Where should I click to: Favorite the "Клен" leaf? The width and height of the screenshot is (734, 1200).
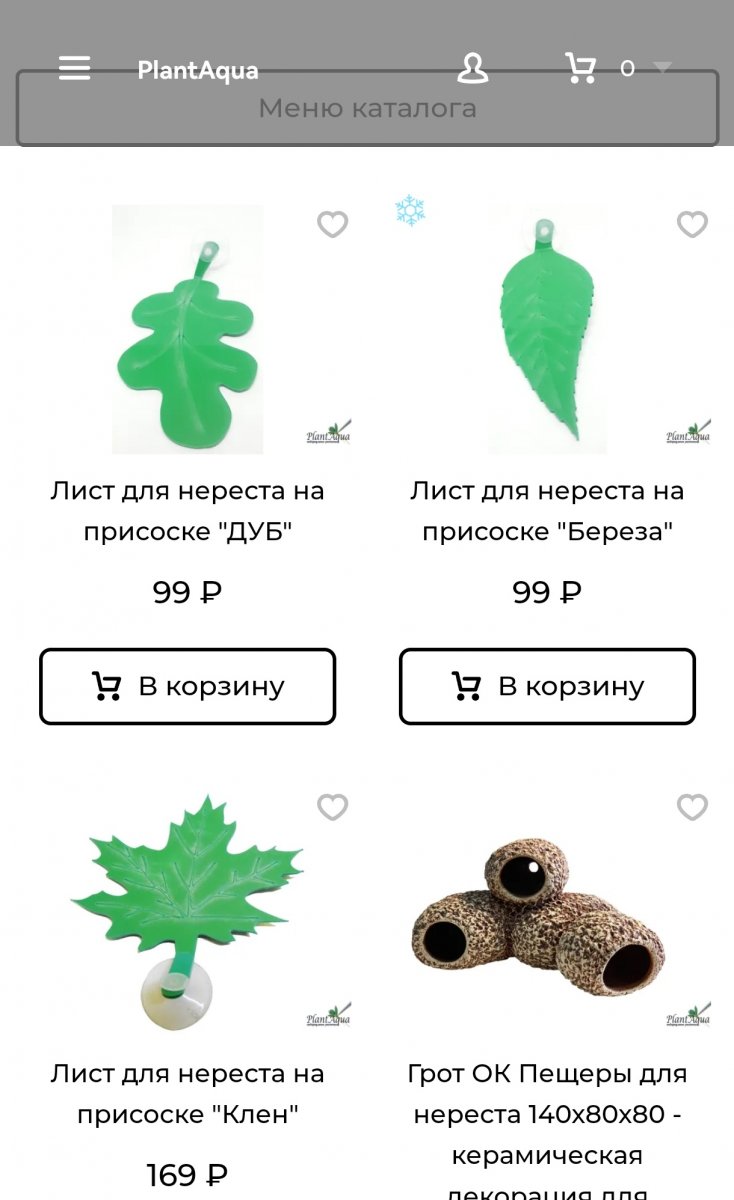(x=332, y=807)
